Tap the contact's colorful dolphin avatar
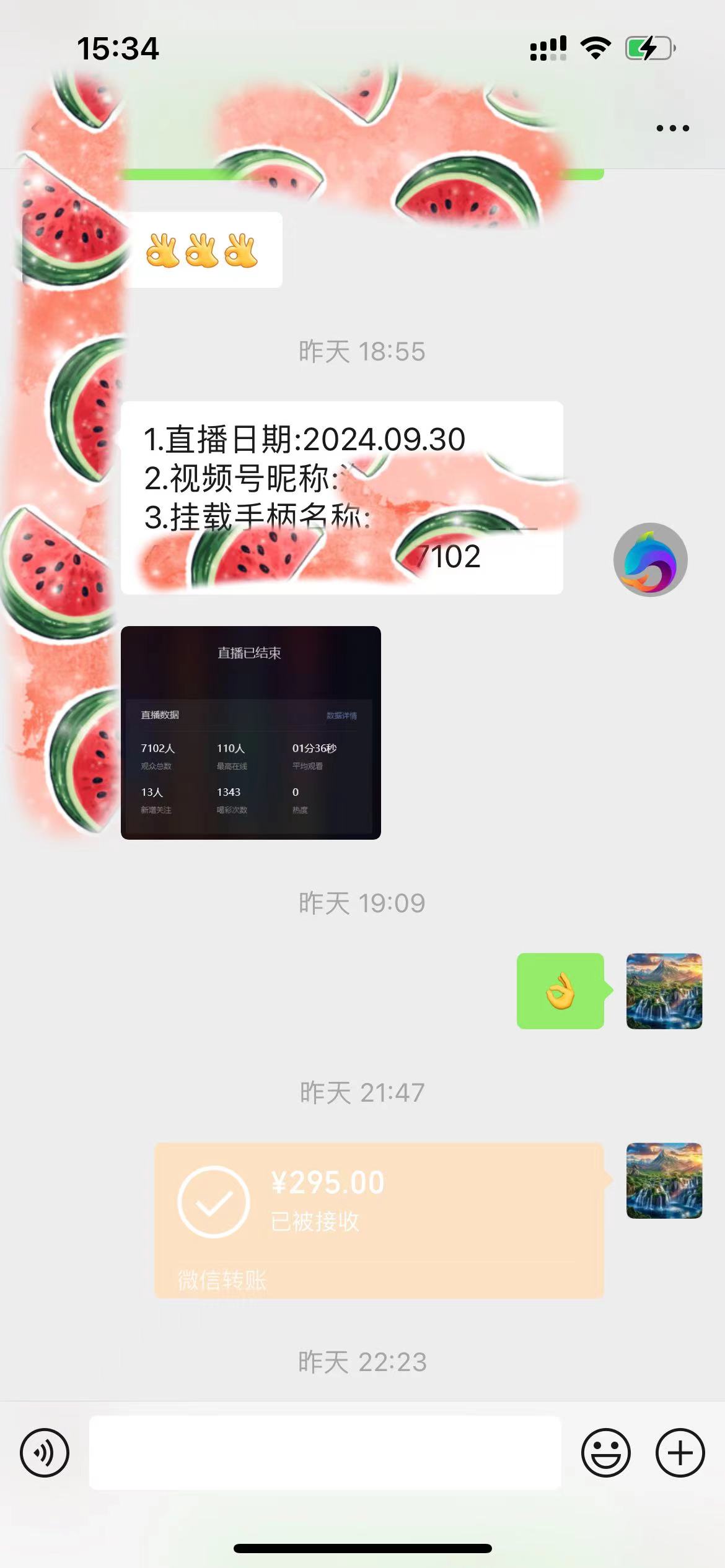Viewport: 725px width, 1568px height. click(653, 559)
